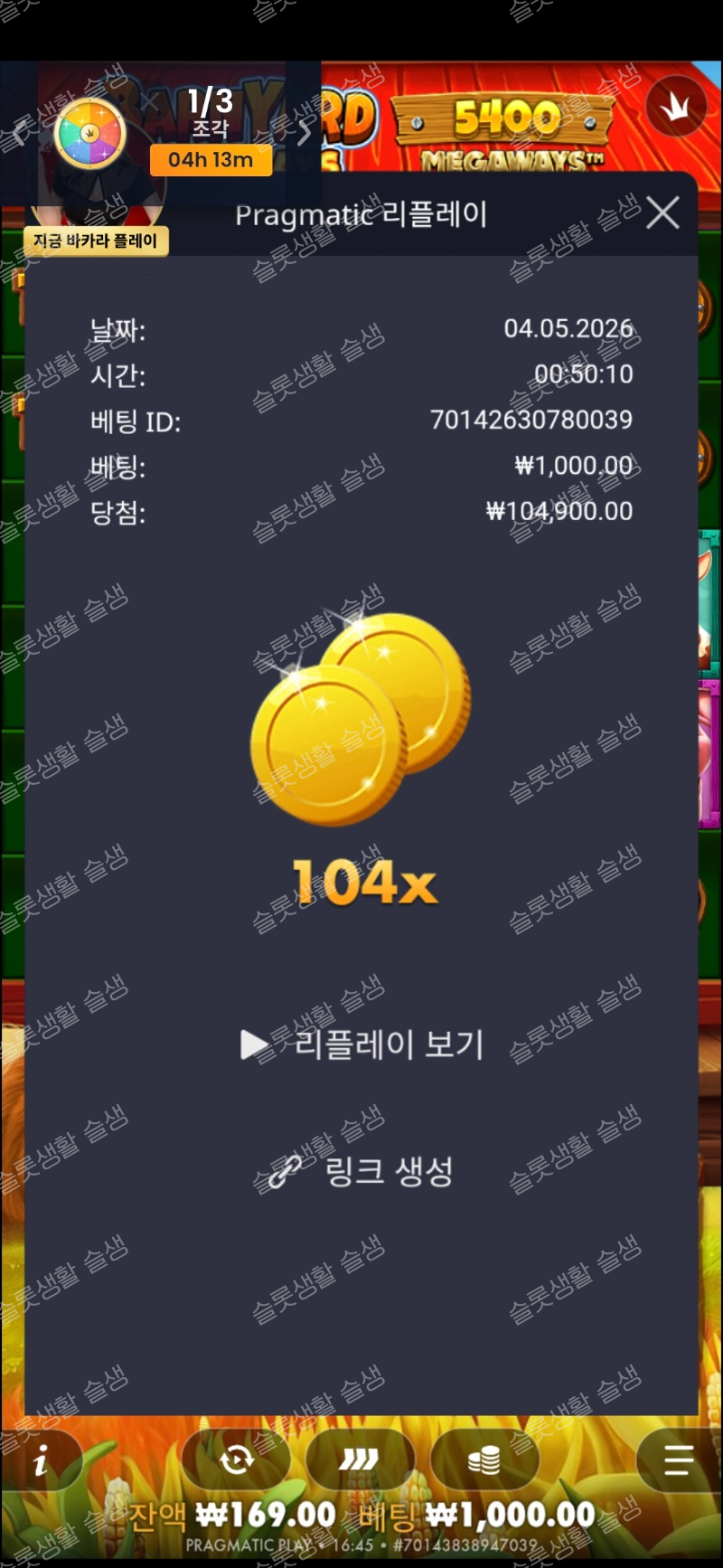Tap the crown icon at top right
The image size is (723, 1568).
[x=676, y=108]
